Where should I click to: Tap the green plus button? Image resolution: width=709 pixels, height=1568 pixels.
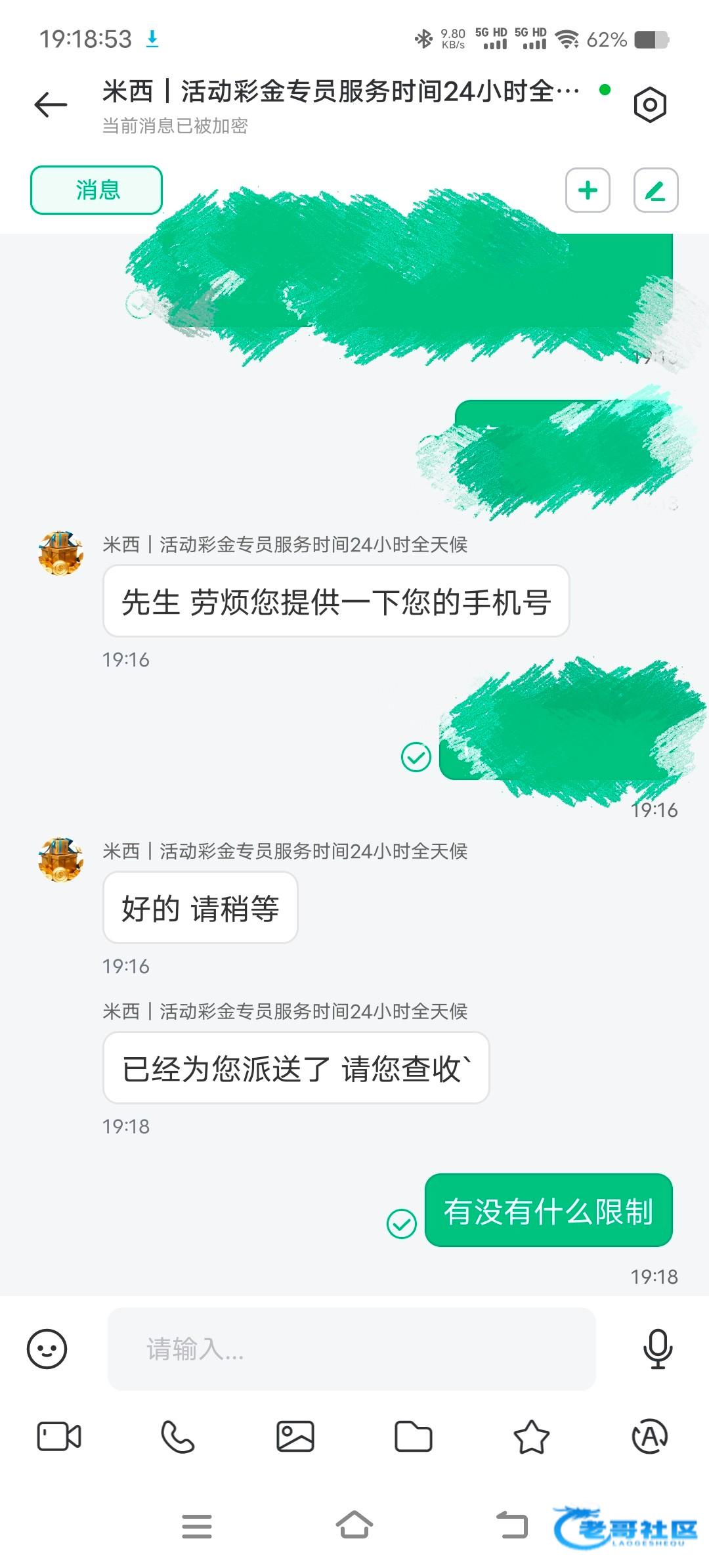point(588,190)
